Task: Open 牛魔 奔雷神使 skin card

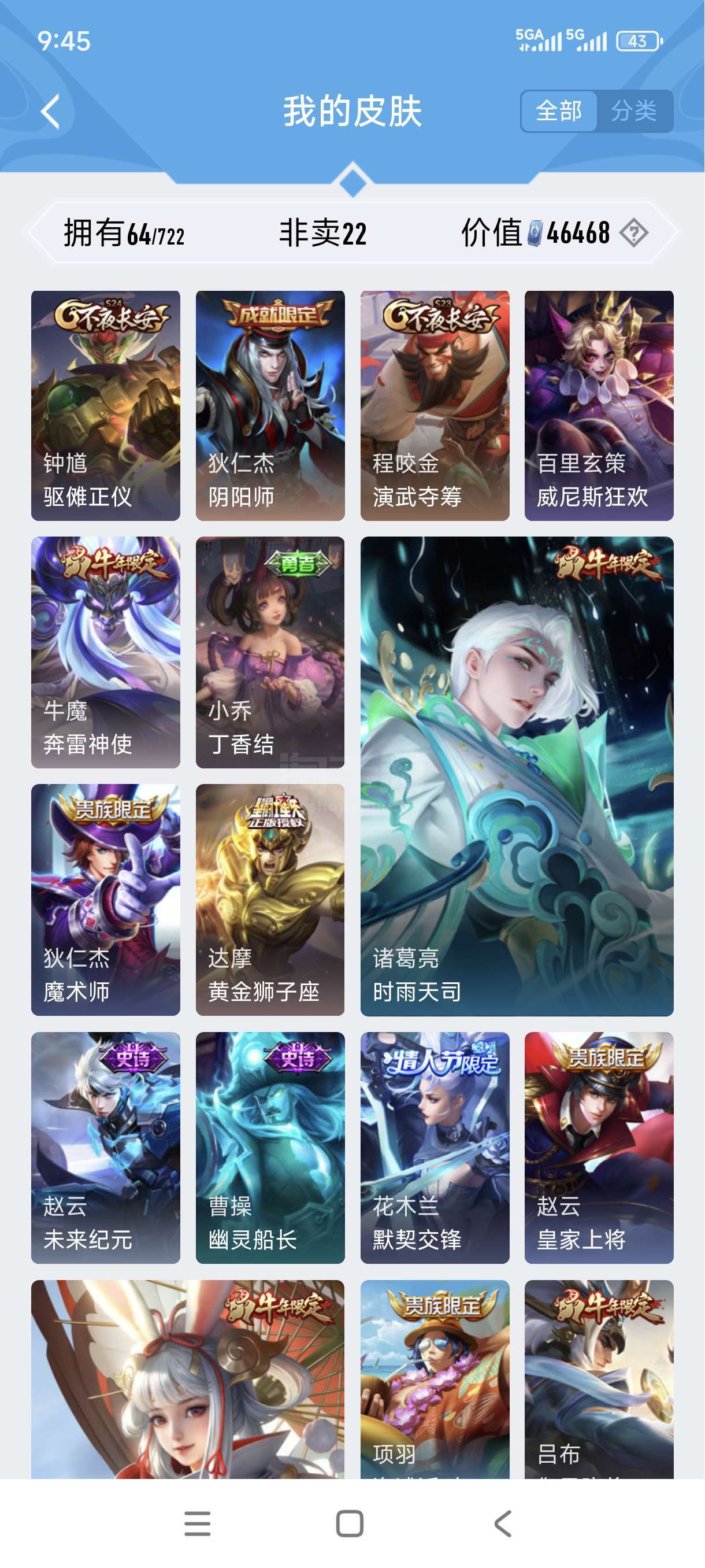Action: (106, 652)
